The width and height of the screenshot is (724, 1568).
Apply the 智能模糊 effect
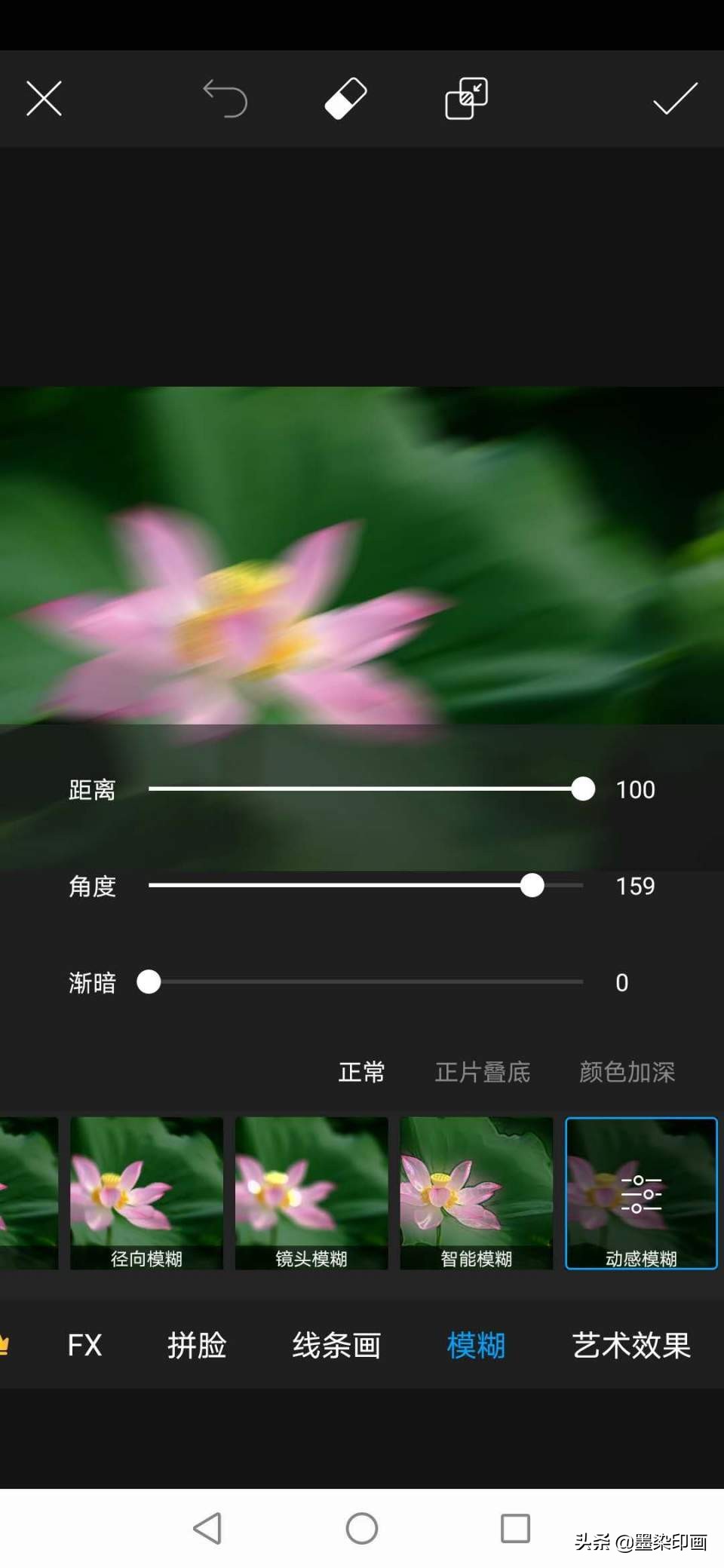pos(476,1193)
